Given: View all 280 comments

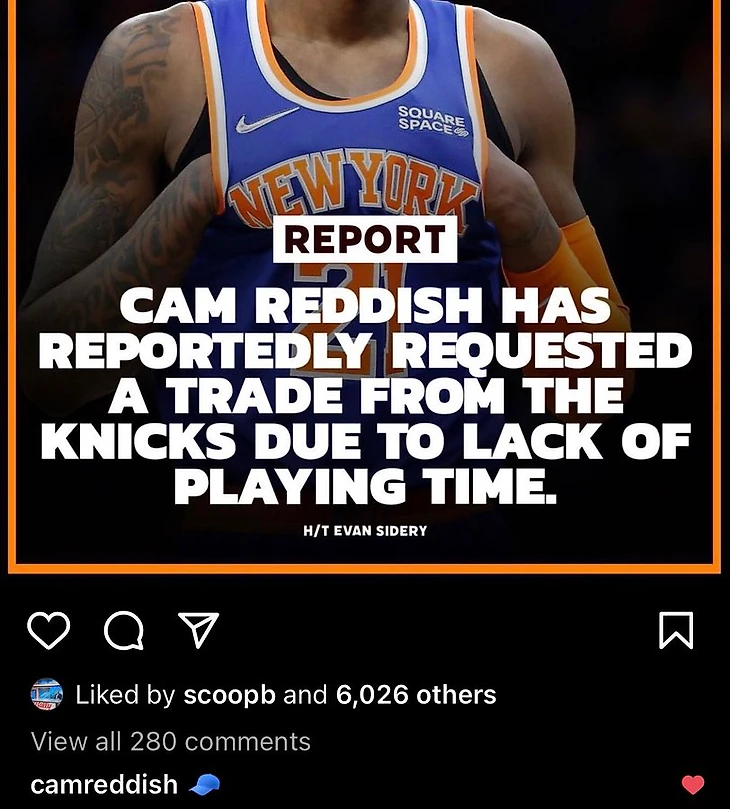Looking at the screenshot, I should (171, 741).
